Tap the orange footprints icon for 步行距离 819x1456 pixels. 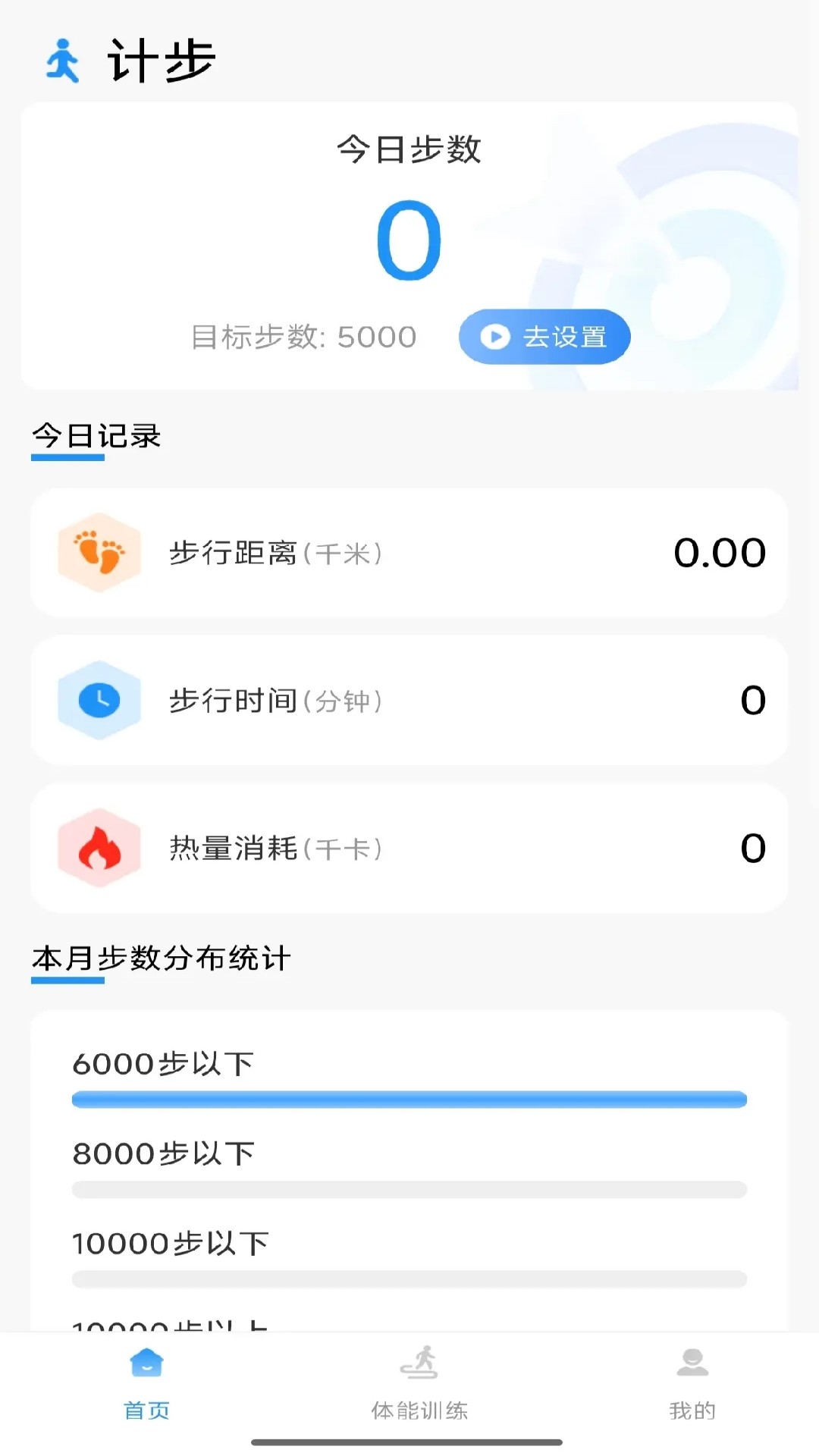[99, 552]
